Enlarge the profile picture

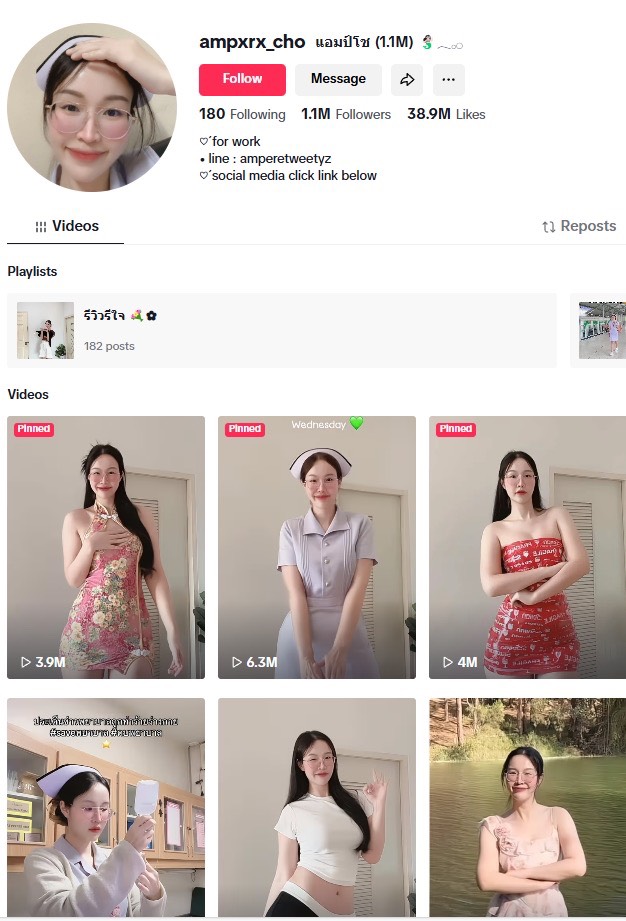pyautogui.click(x=92, y=107)
